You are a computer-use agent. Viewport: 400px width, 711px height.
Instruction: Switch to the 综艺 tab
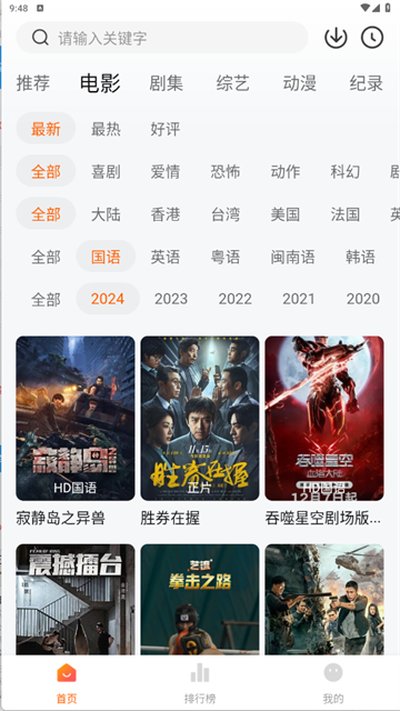point(233,83)
